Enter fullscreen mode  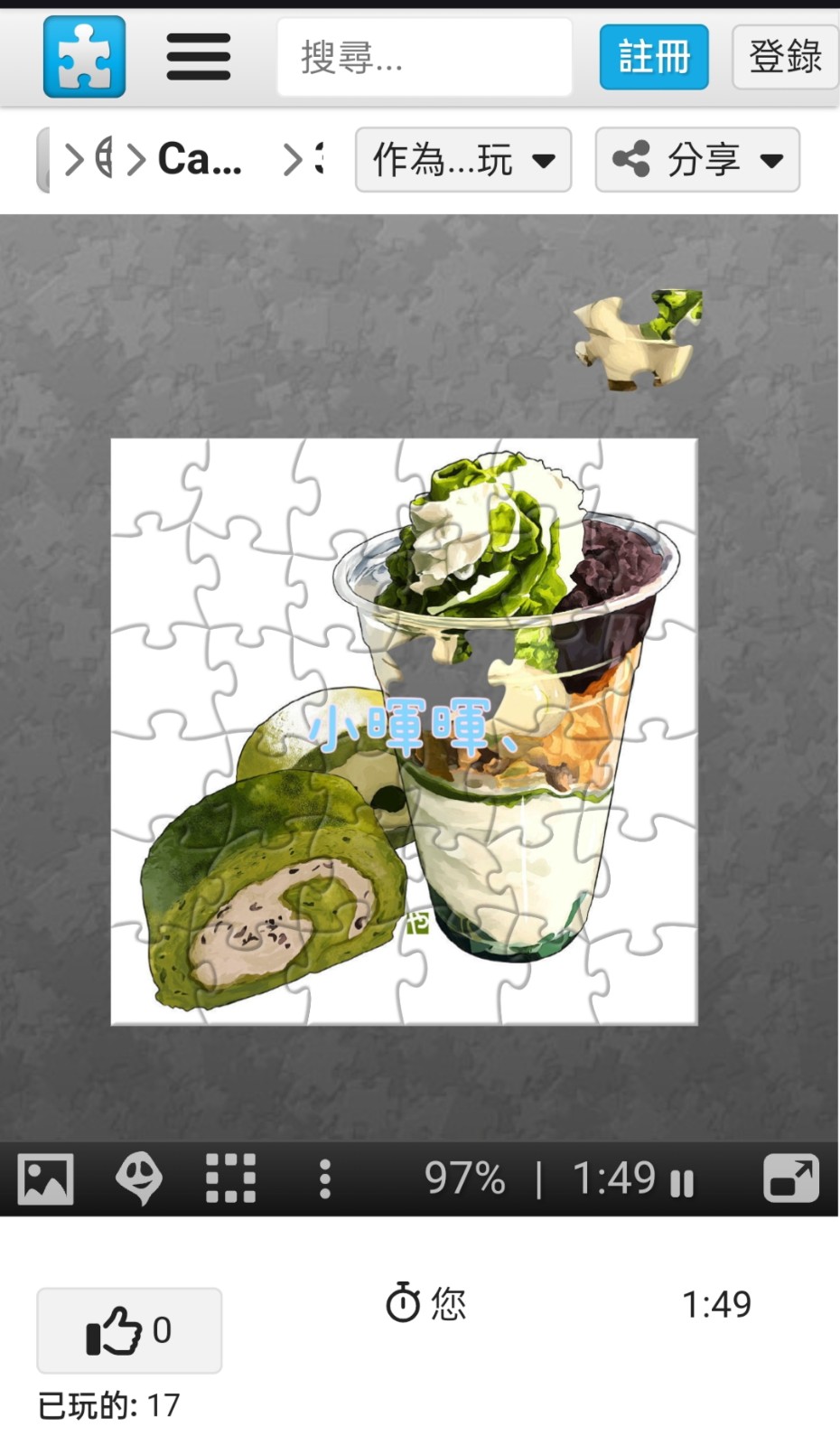point(791,1178)
